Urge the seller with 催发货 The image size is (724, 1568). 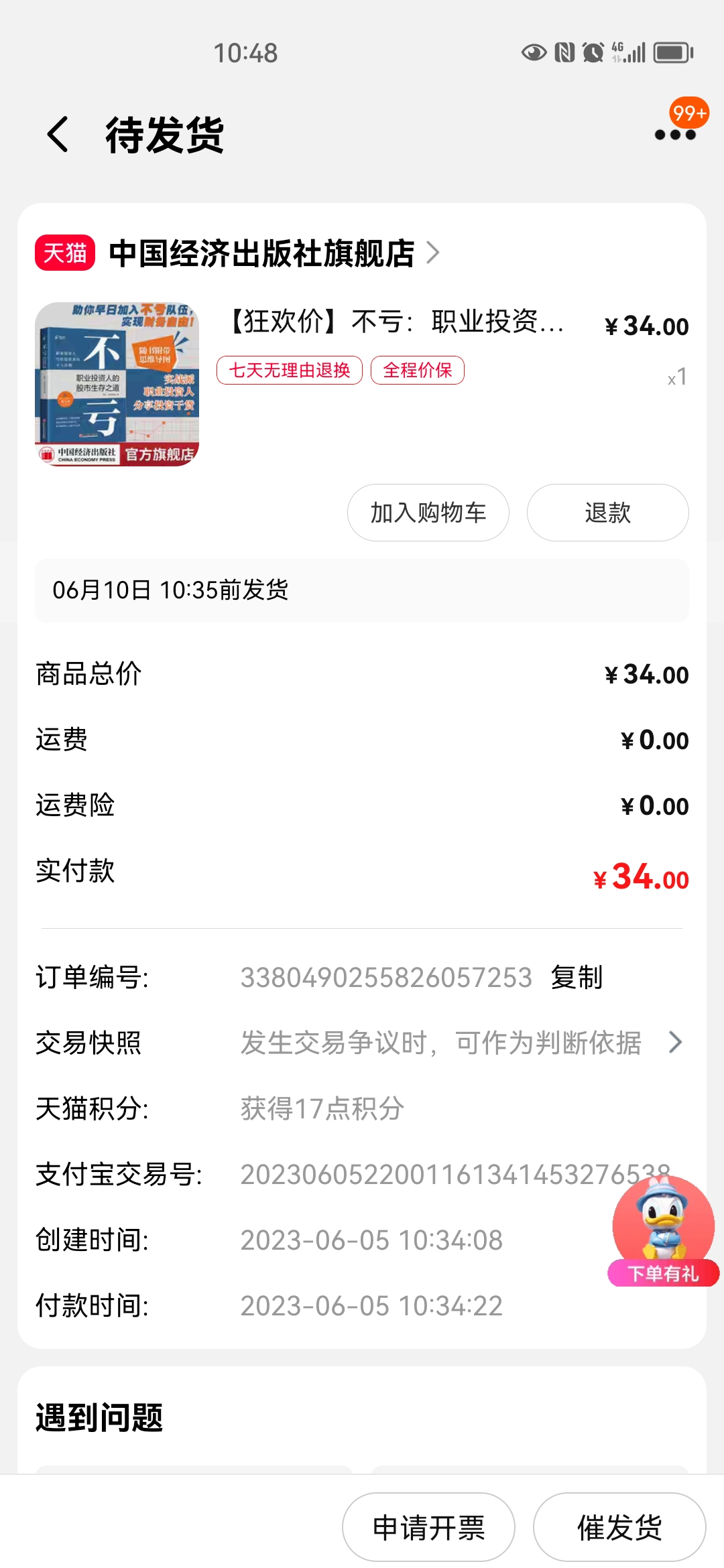[619, 1528]
